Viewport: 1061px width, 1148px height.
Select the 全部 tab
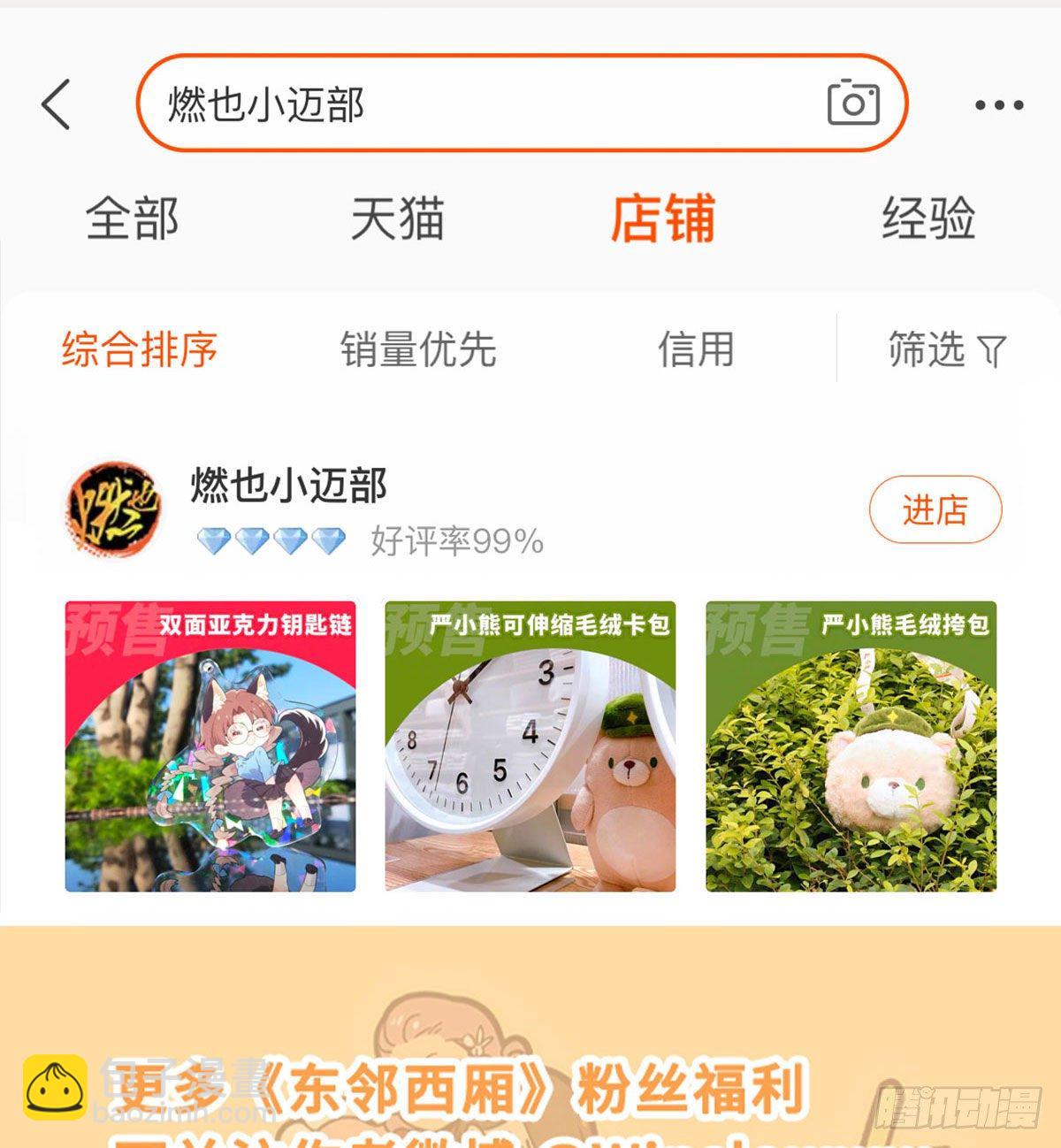click(x=133, y=218)
